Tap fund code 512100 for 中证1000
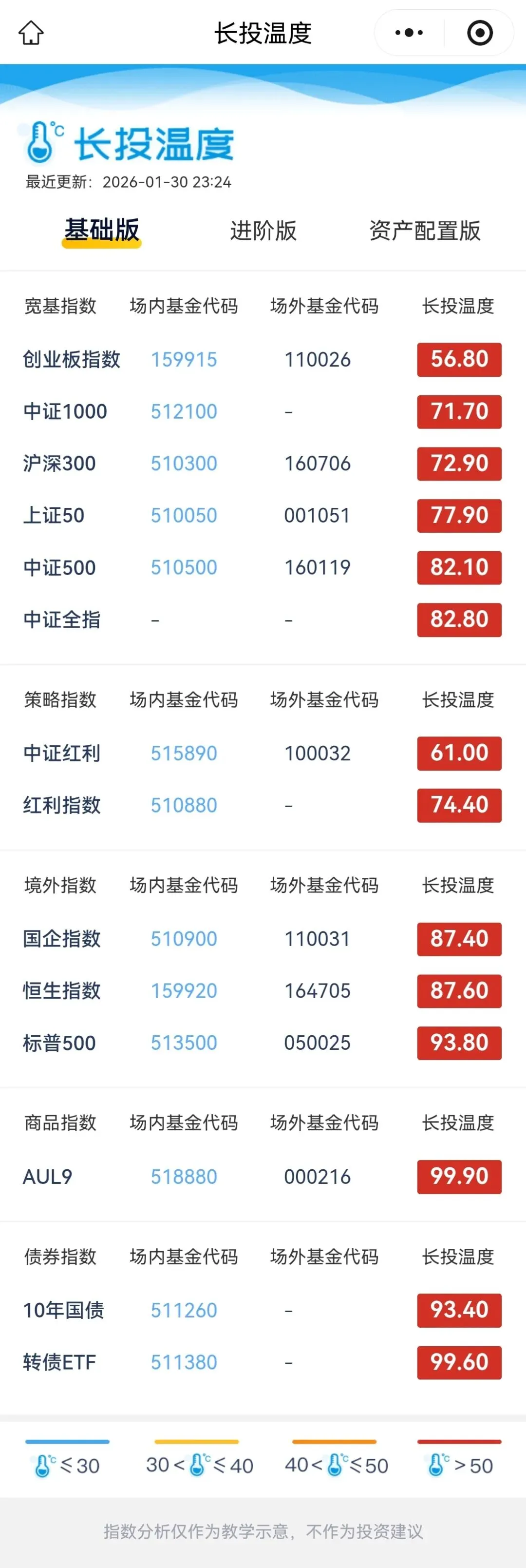 (x=184, y=411)
